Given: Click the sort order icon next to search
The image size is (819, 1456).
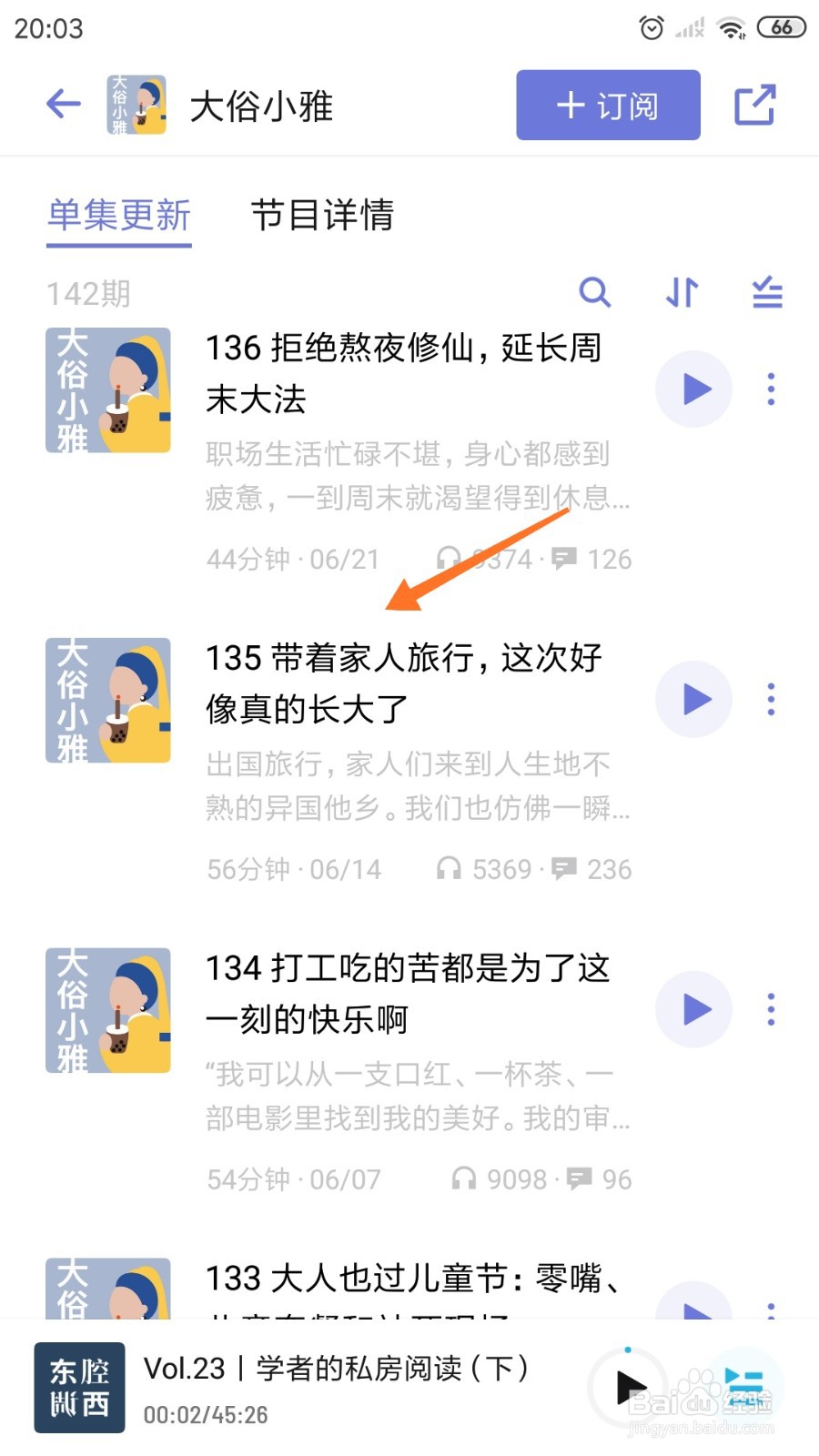Looking at the screenshot, I should [x=680, y=293].
